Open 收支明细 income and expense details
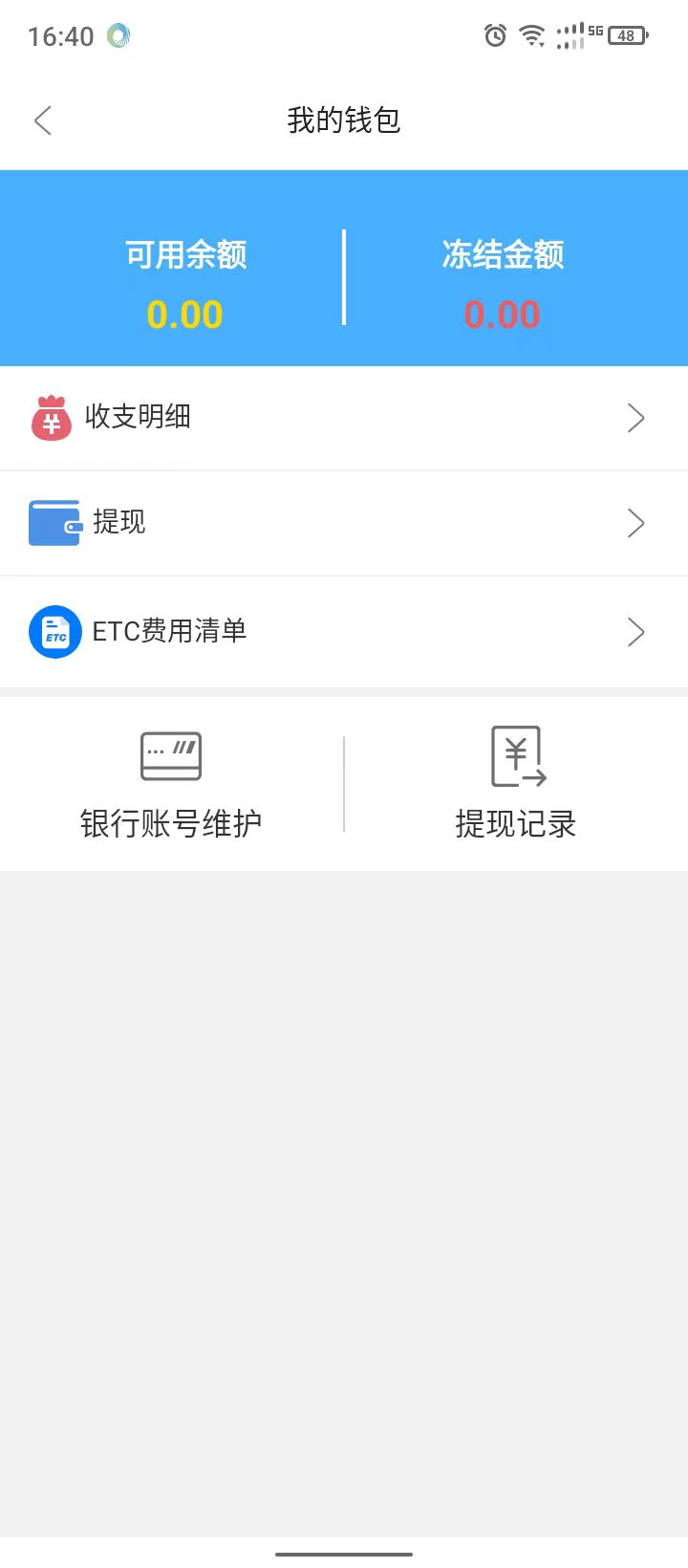Image resolution: width=688 pixels, height=1568 pixels. [344, 418]
